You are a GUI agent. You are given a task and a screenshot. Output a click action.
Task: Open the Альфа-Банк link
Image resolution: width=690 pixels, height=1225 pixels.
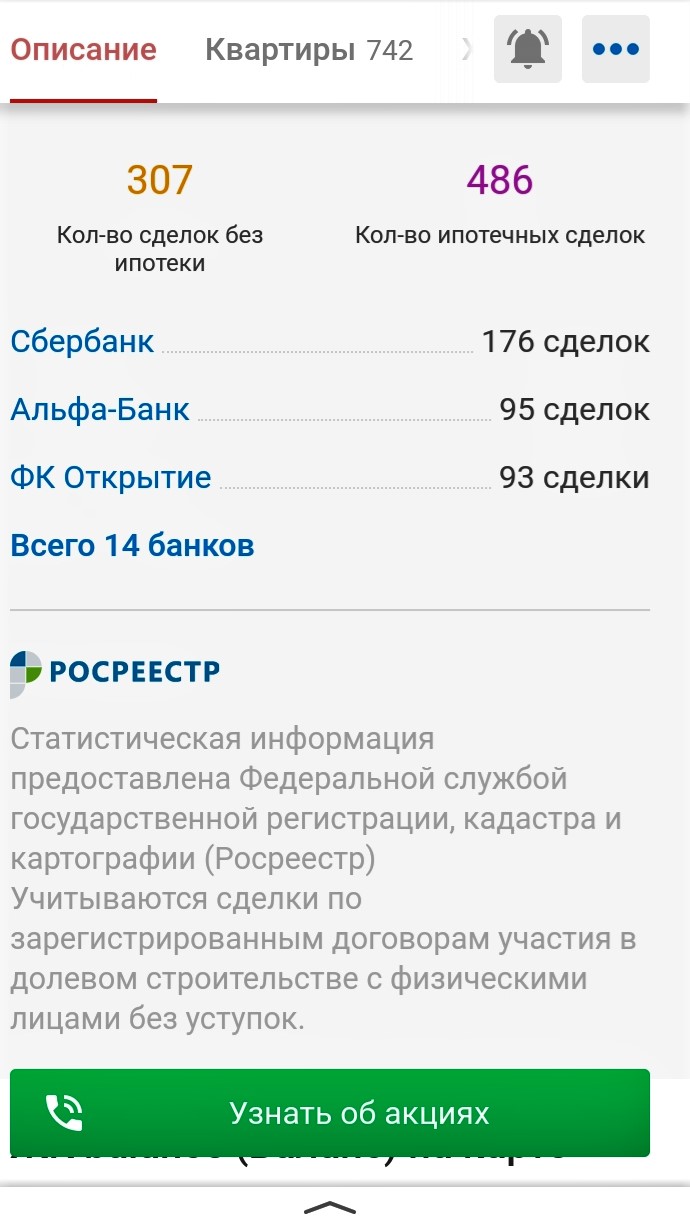100,410
